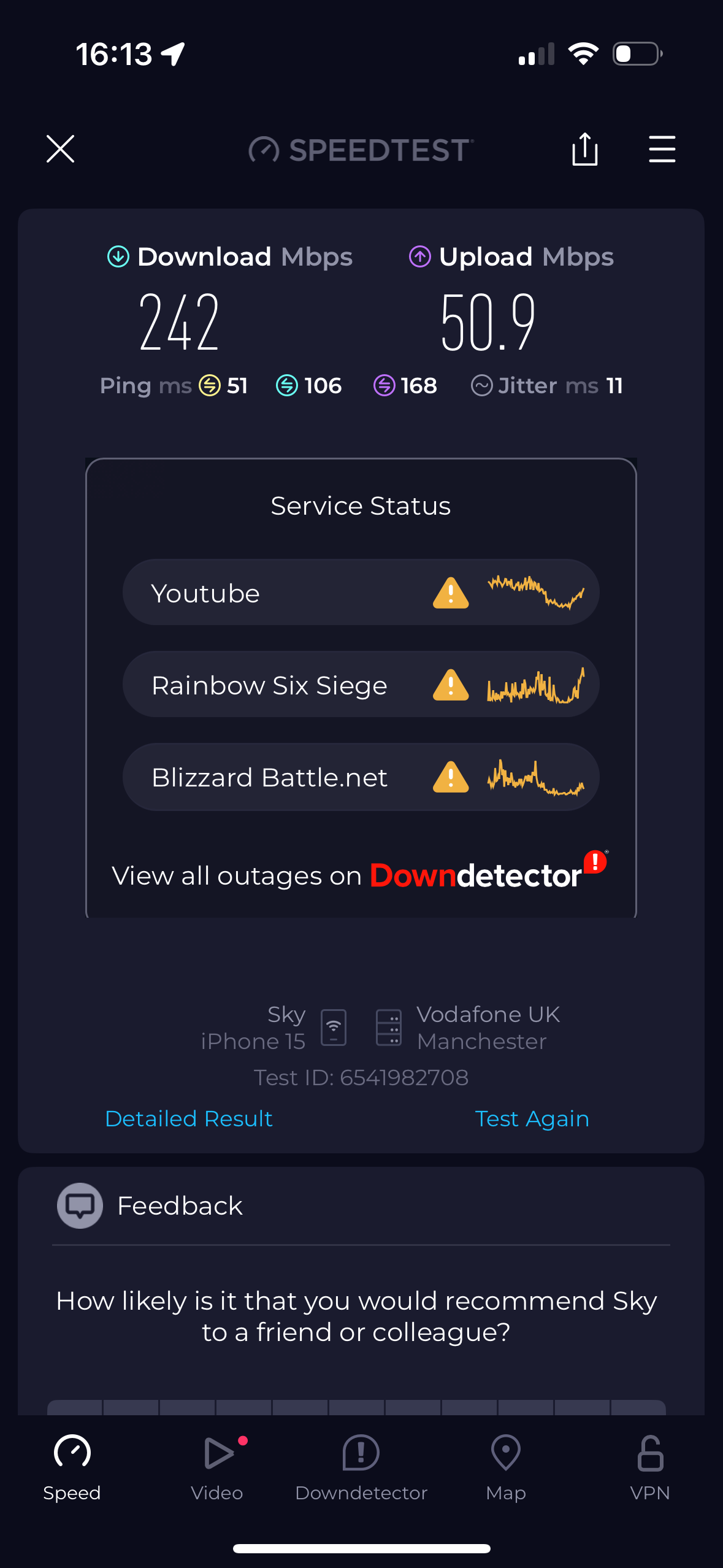
Task: Open Blizzard Battle.net service status
Action: (x=361, y=777)
